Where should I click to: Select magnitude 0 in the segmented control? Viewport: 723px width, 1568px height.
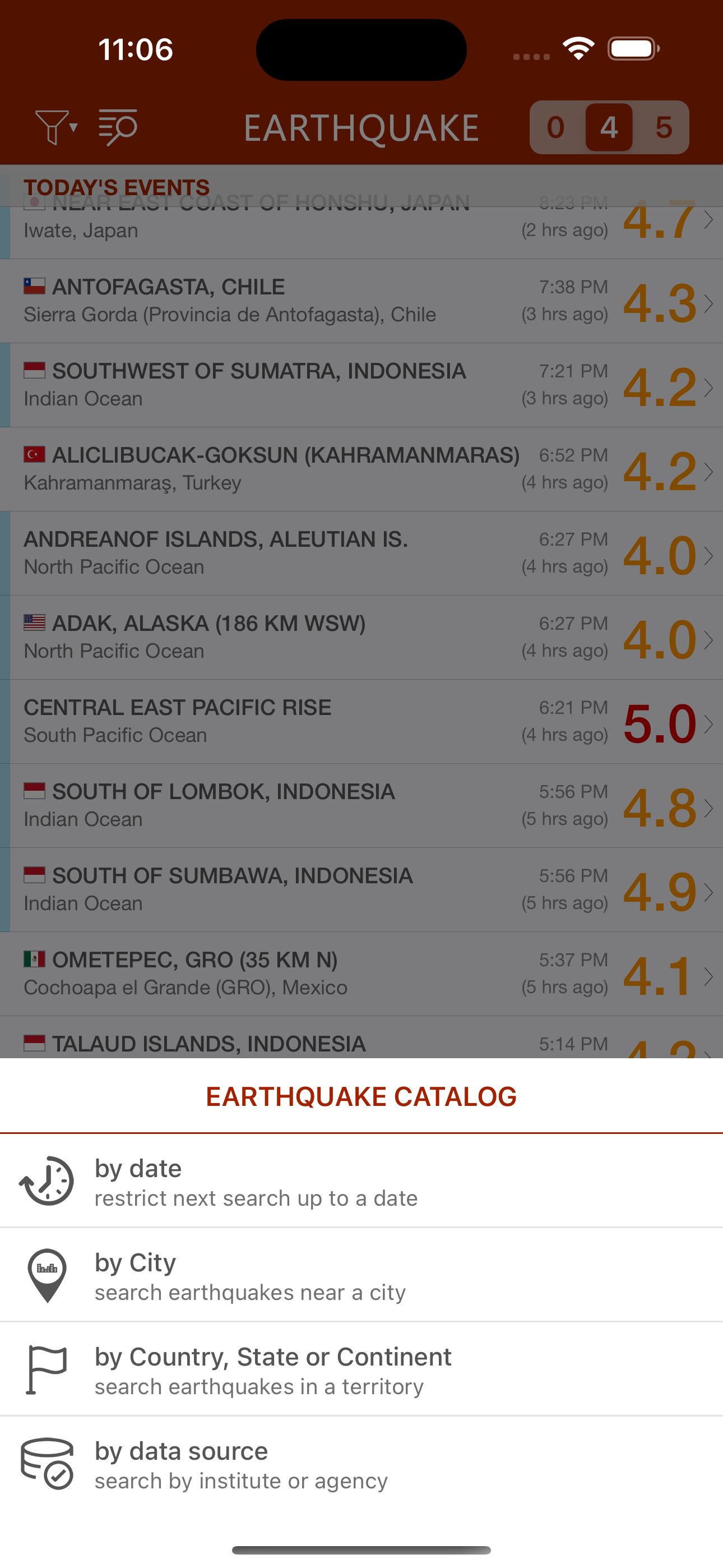click(x=555, y=128)
